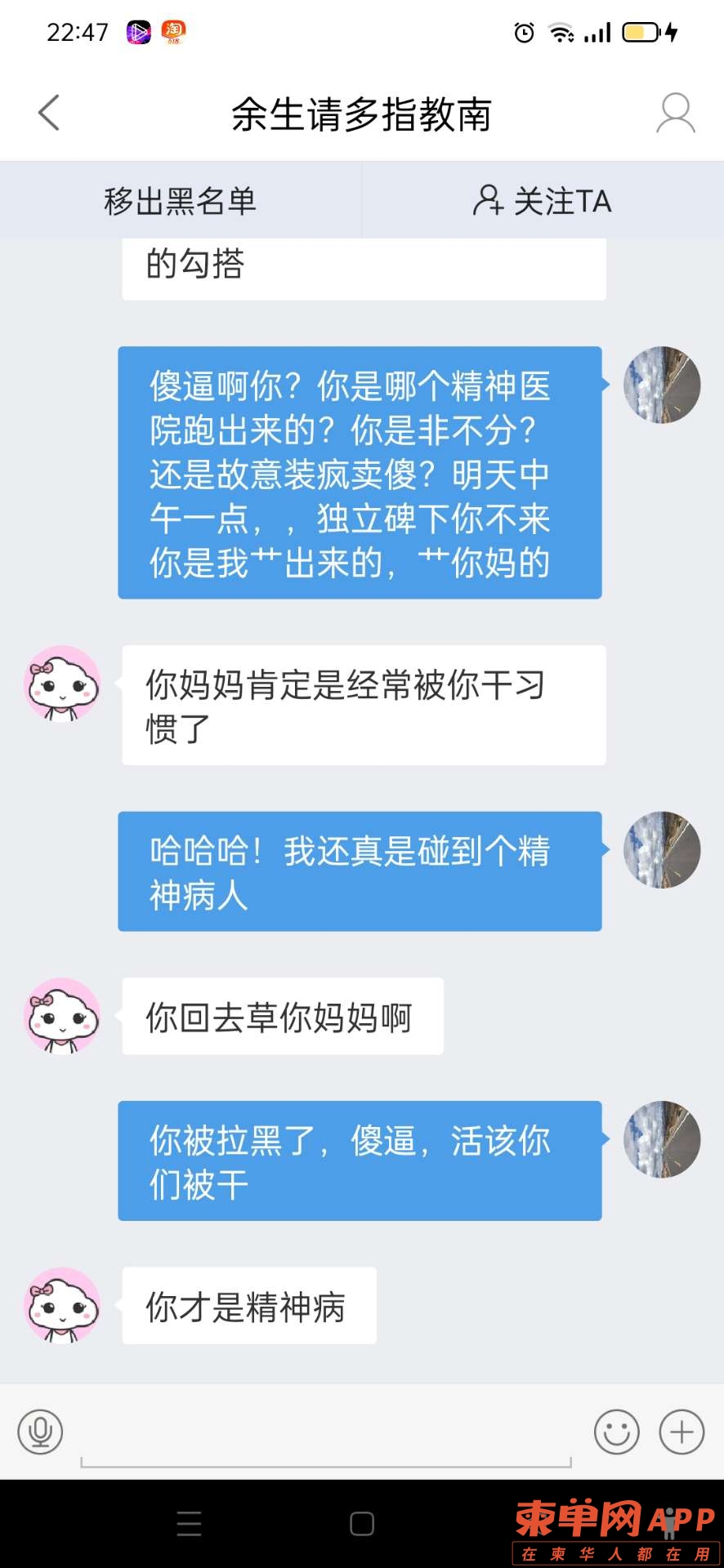Open the system recent apps menu
The height and width of the screenshot is (1568, 724).
pyautogui.click(x=189, y=1524)
